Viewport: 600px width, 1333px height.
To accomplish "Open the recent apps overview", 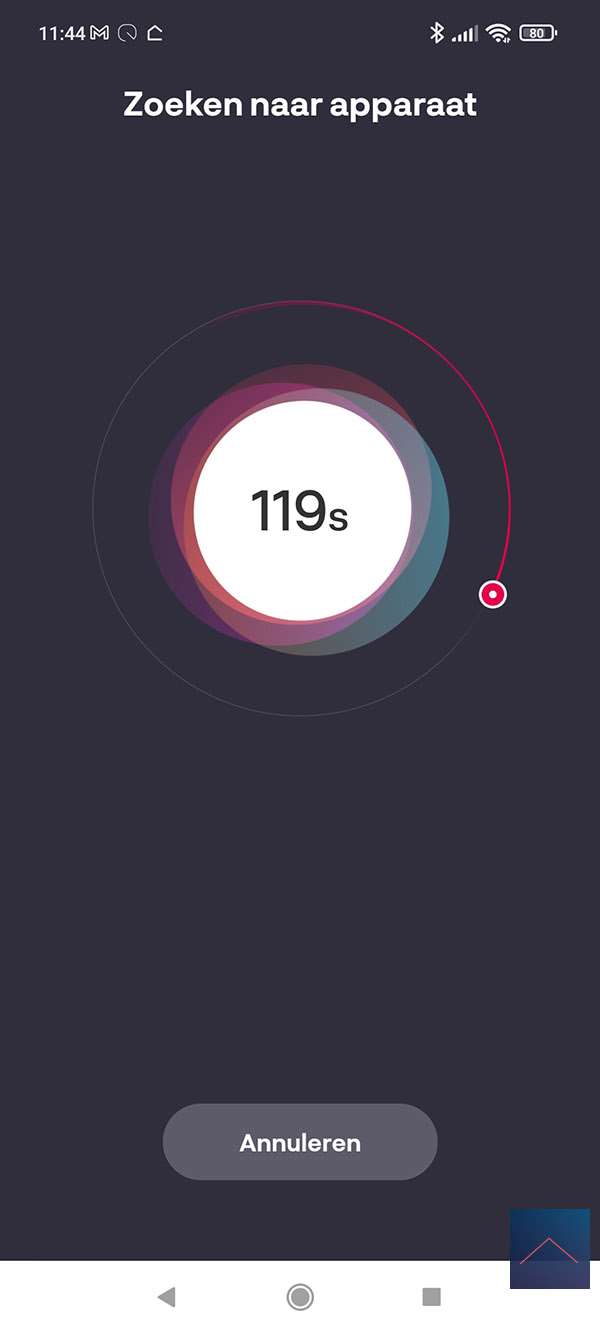I will coord(431,1297).
